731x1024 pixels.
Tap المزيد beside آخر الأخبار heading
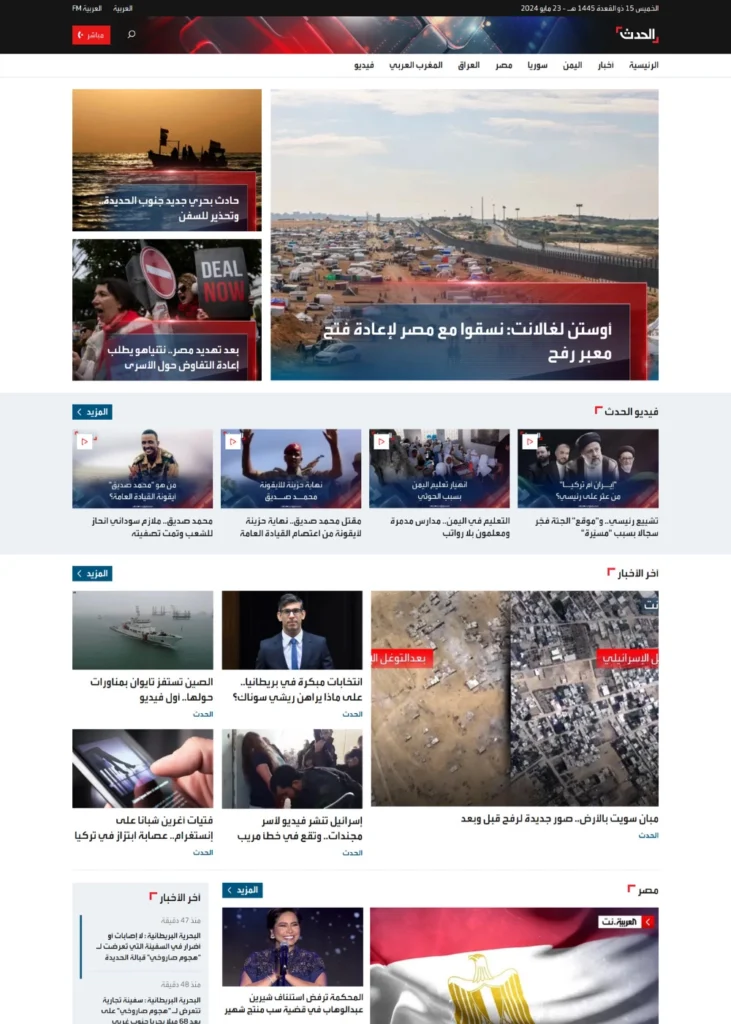point(92,573)
